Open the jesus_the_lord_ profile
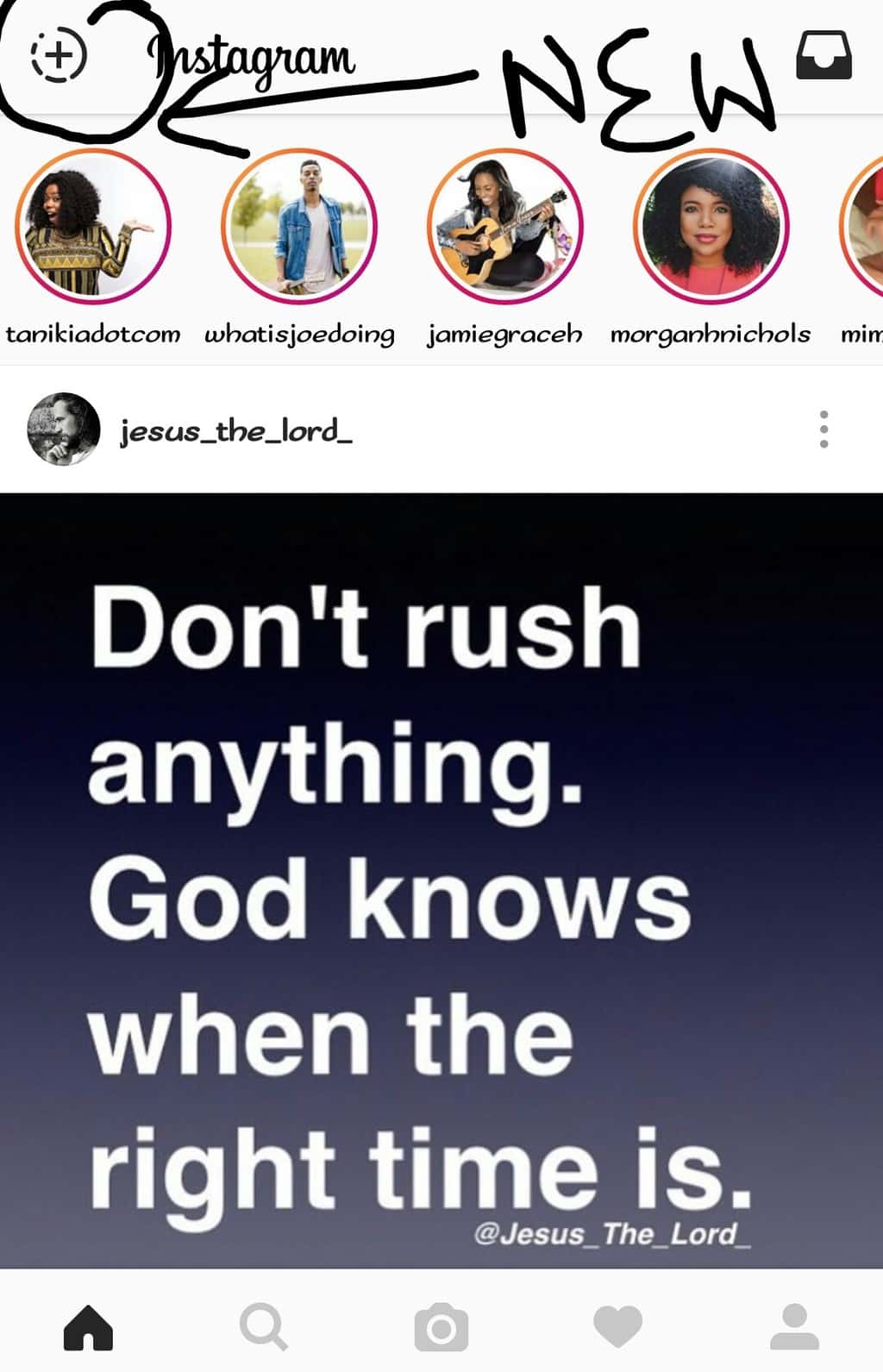883x1372 pixels. pyautogui.click(x=235, y=430)
